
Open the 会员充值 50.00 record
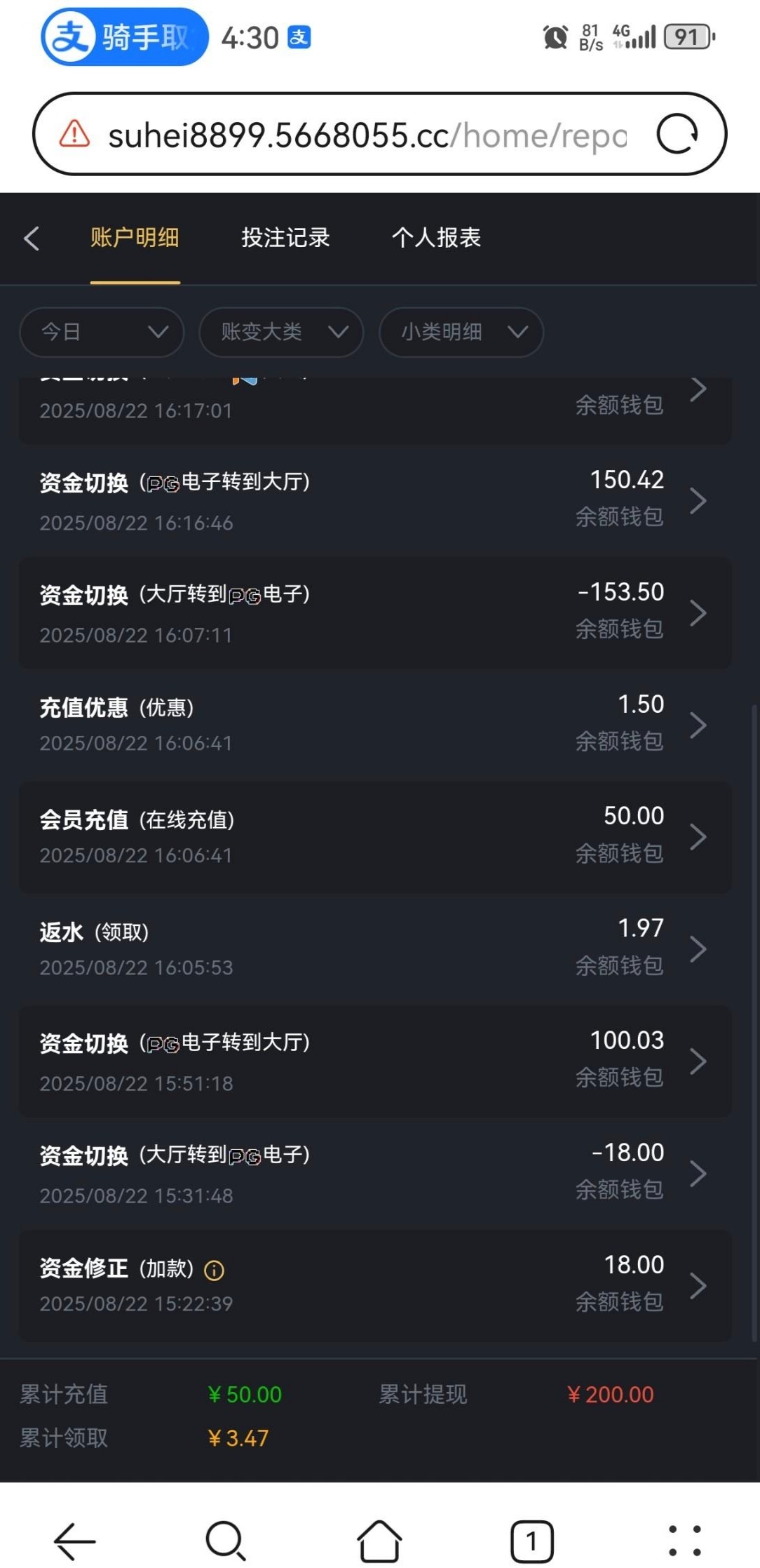tap(375, 837)
